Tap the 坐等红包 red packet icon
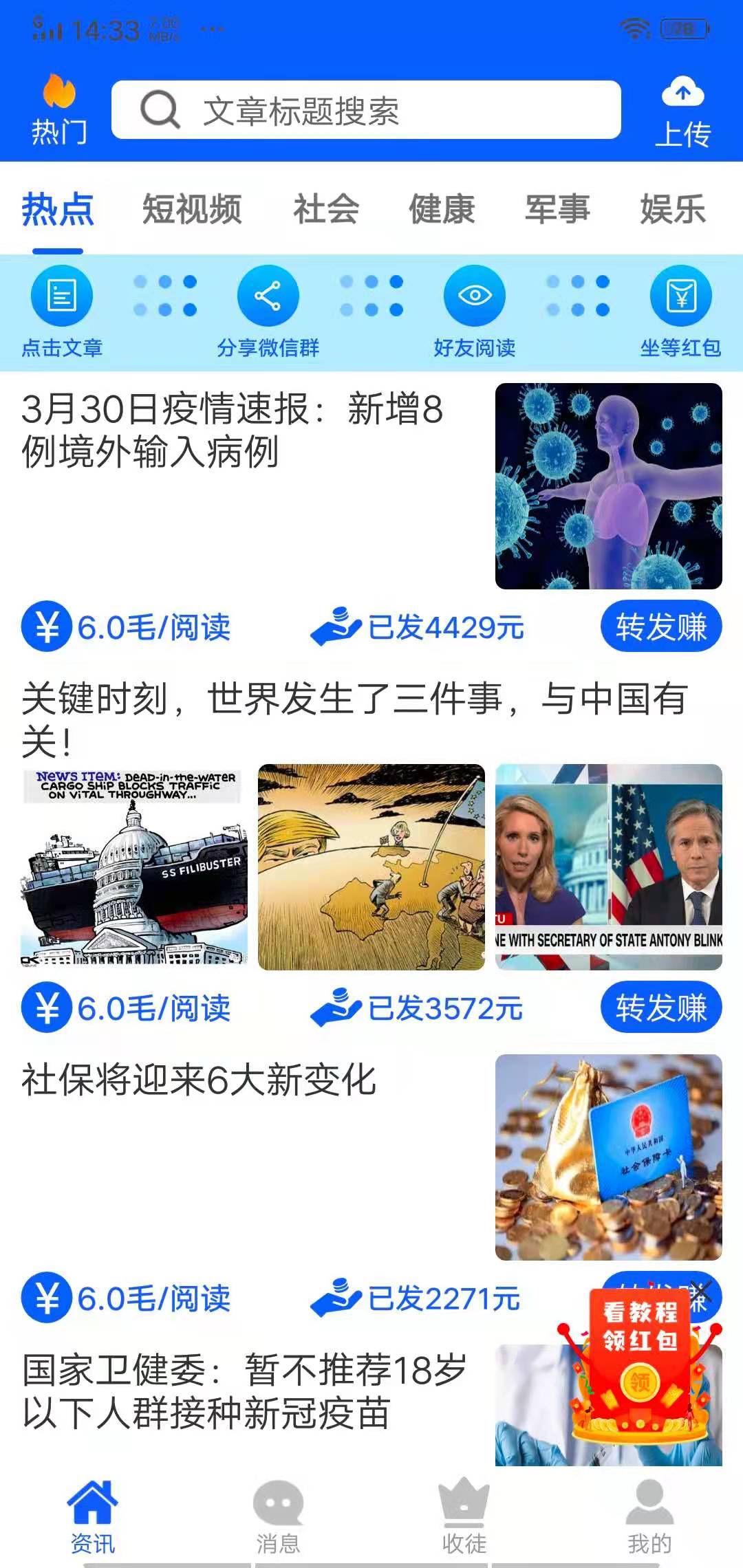This screenshot has height=1568, width=743. pos(680,294)
